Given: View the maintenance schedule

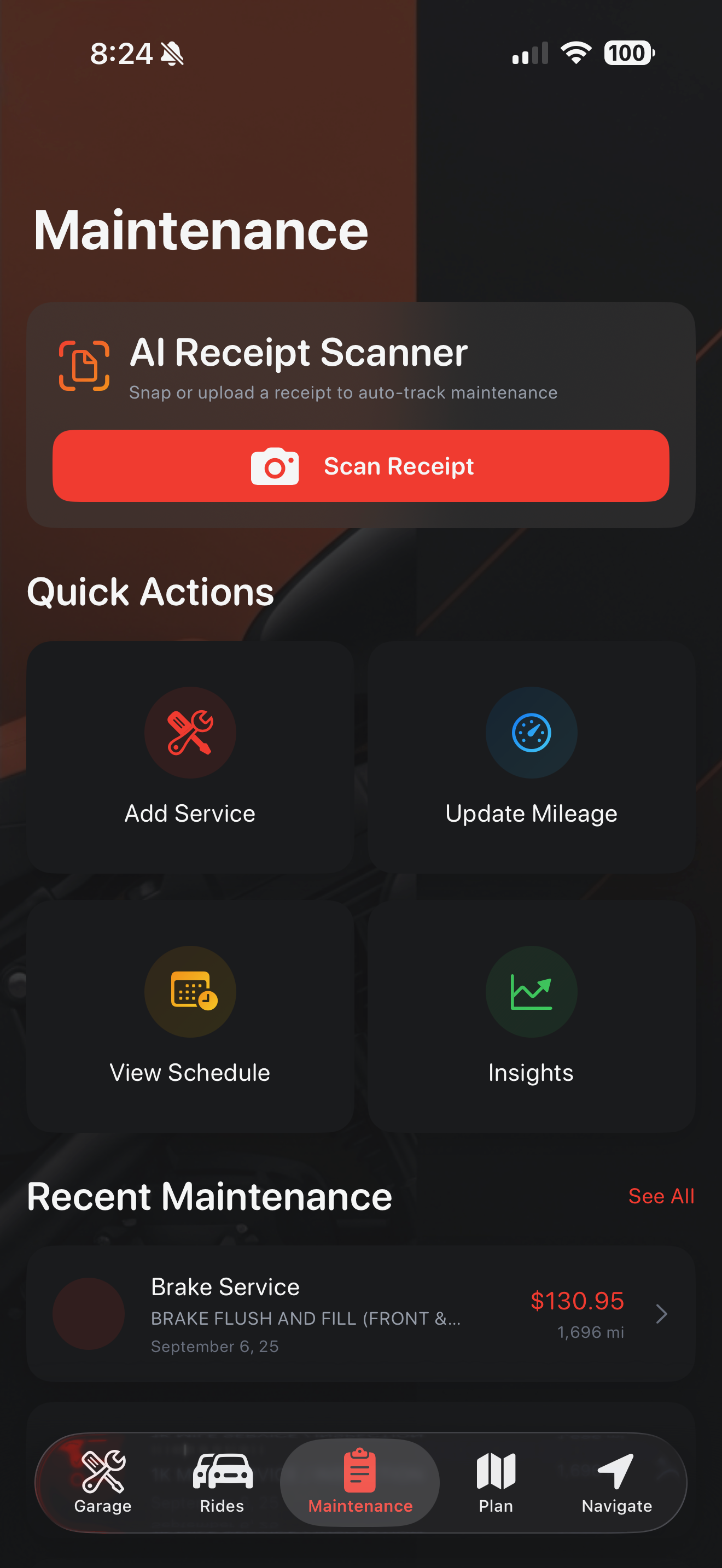Looking at the screenshot, I should (190, 1015).
